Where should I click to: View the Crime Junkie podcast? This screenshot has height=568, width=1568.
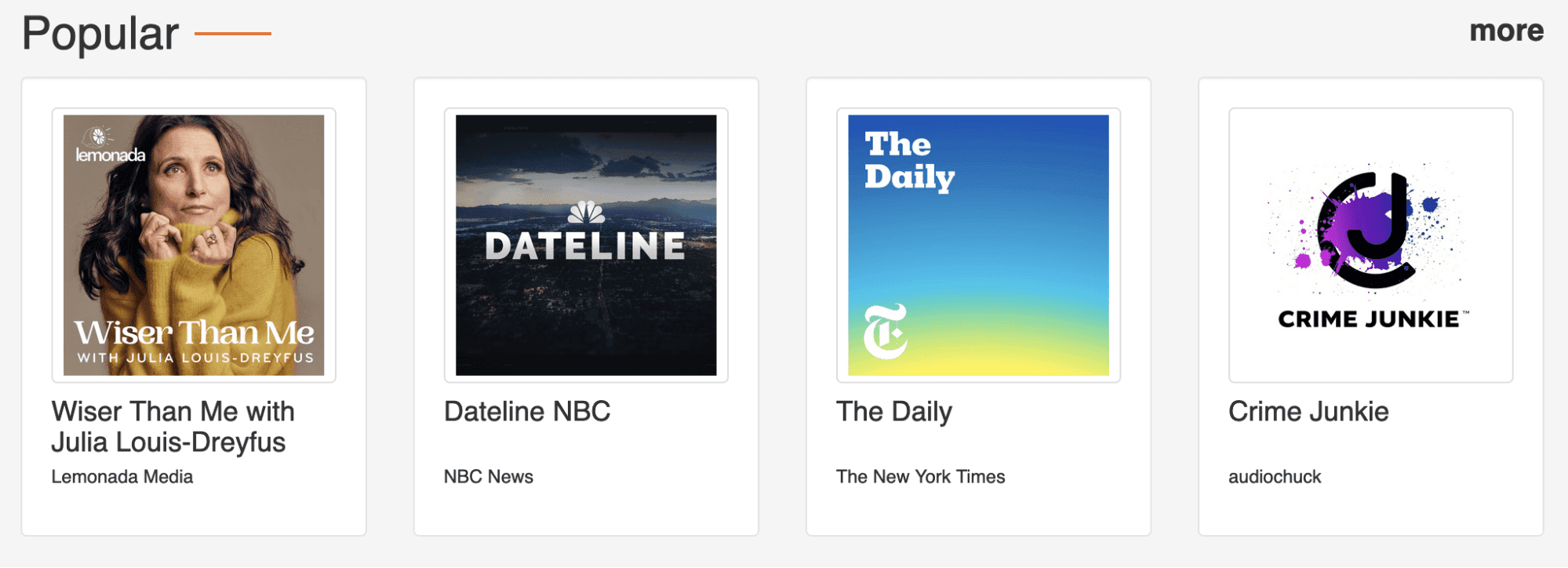(x=1370, y=246)
